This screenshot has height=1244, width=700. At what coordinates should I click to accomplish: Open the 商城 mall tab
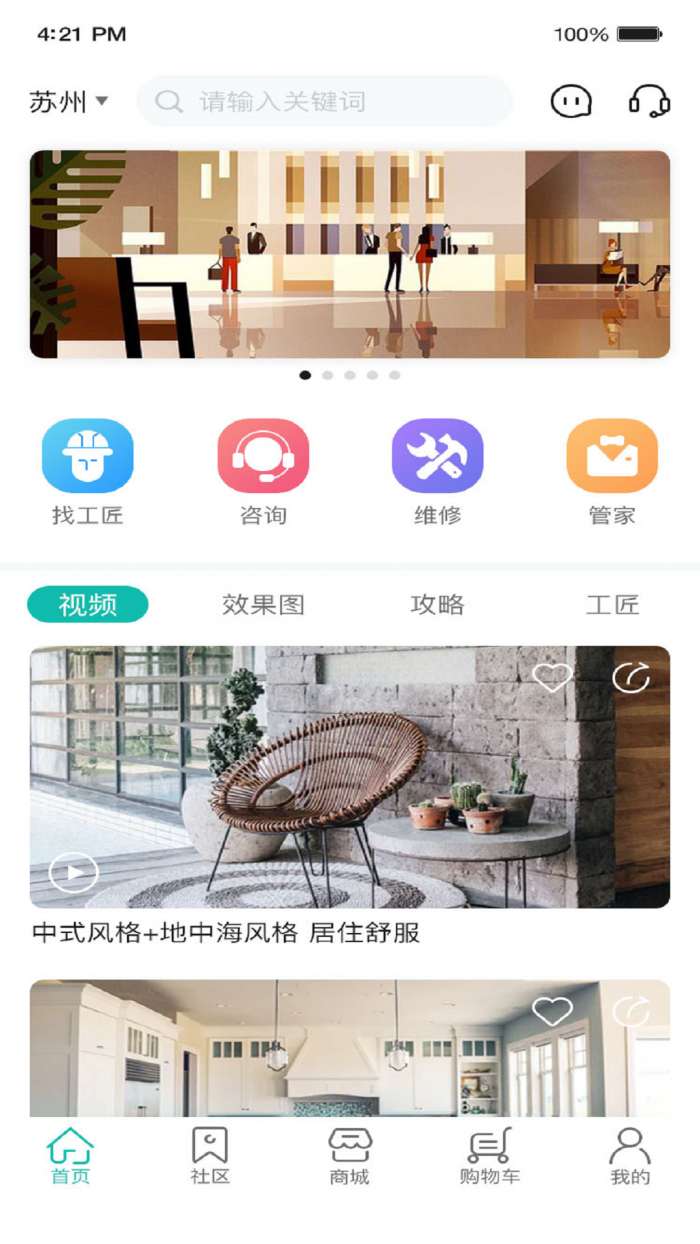click(349, 1156)
